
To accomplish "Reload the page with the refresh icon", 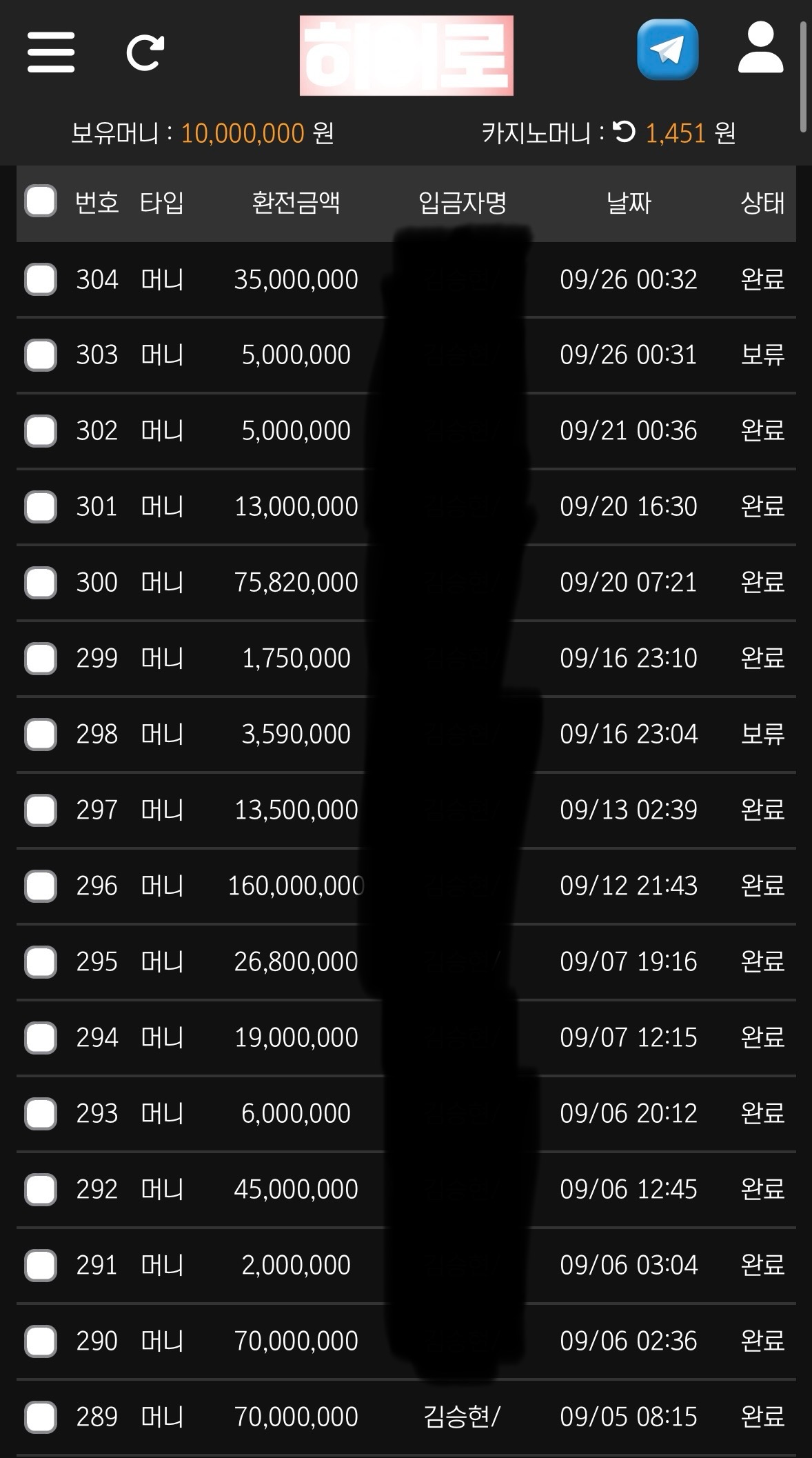I will tap(145, 52).
